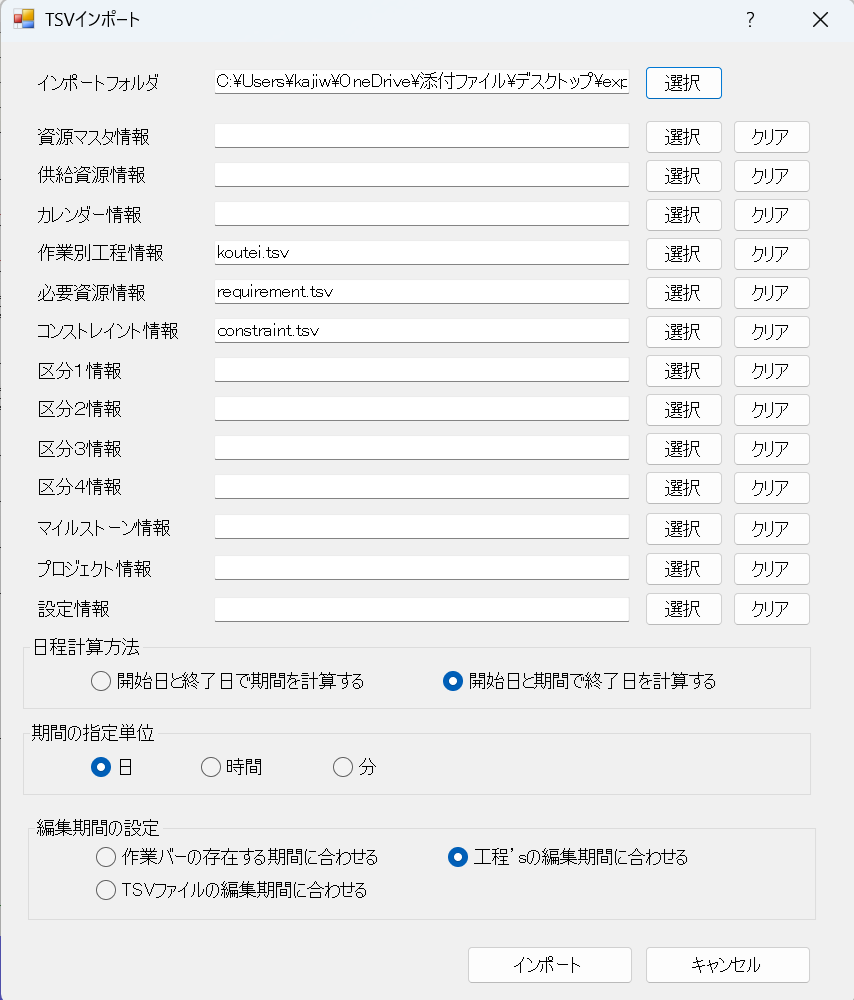Viewport: 854px width, 1000px height.
Task: Clear the 必要資源情報 entry with クリア
Action: pyautogui.click(x=771, y=293)
